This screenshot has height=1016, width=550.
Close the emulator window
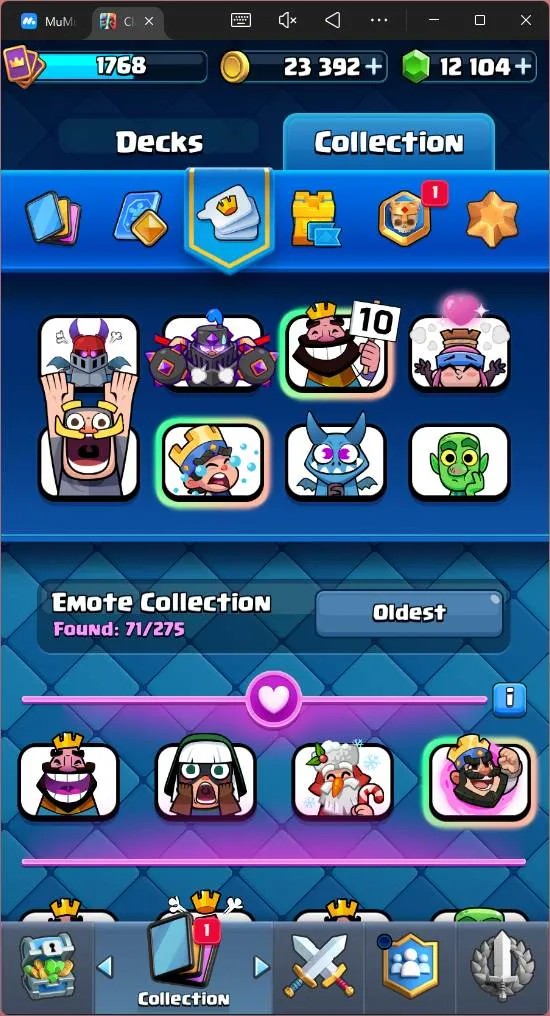point(526,20)
